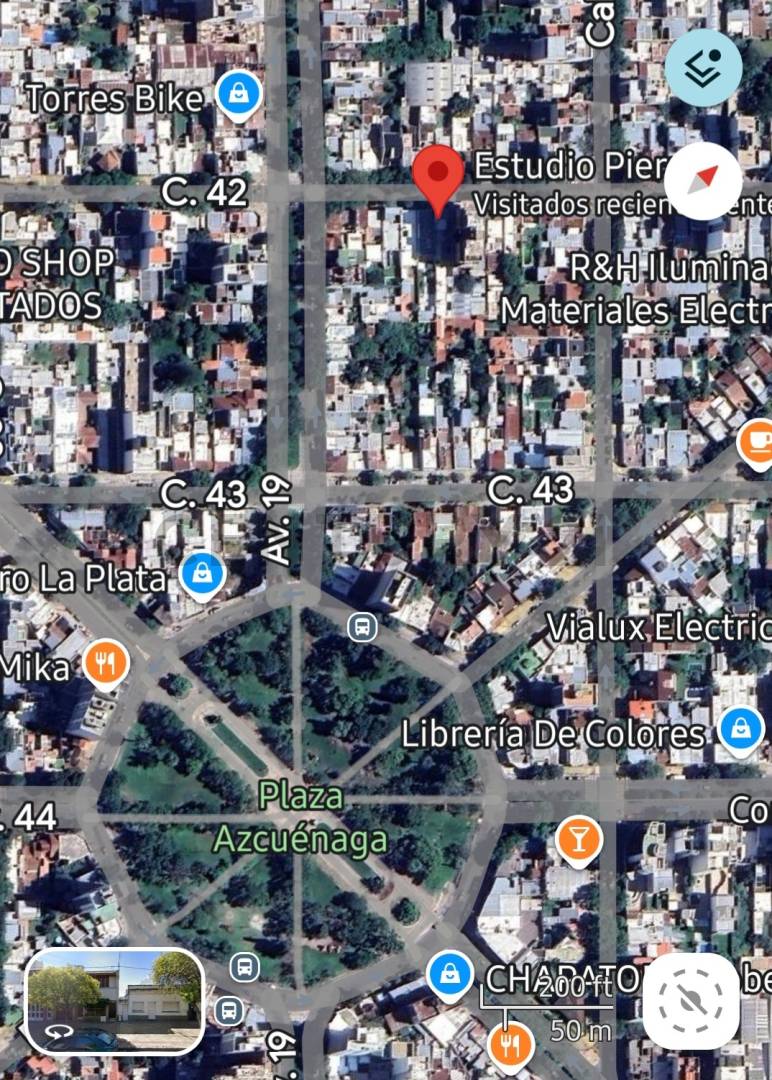The width and height of the screenshot is (772, 1080).
Task: Select the Librería De Colores shop marker
Action: tap(741, 731)
